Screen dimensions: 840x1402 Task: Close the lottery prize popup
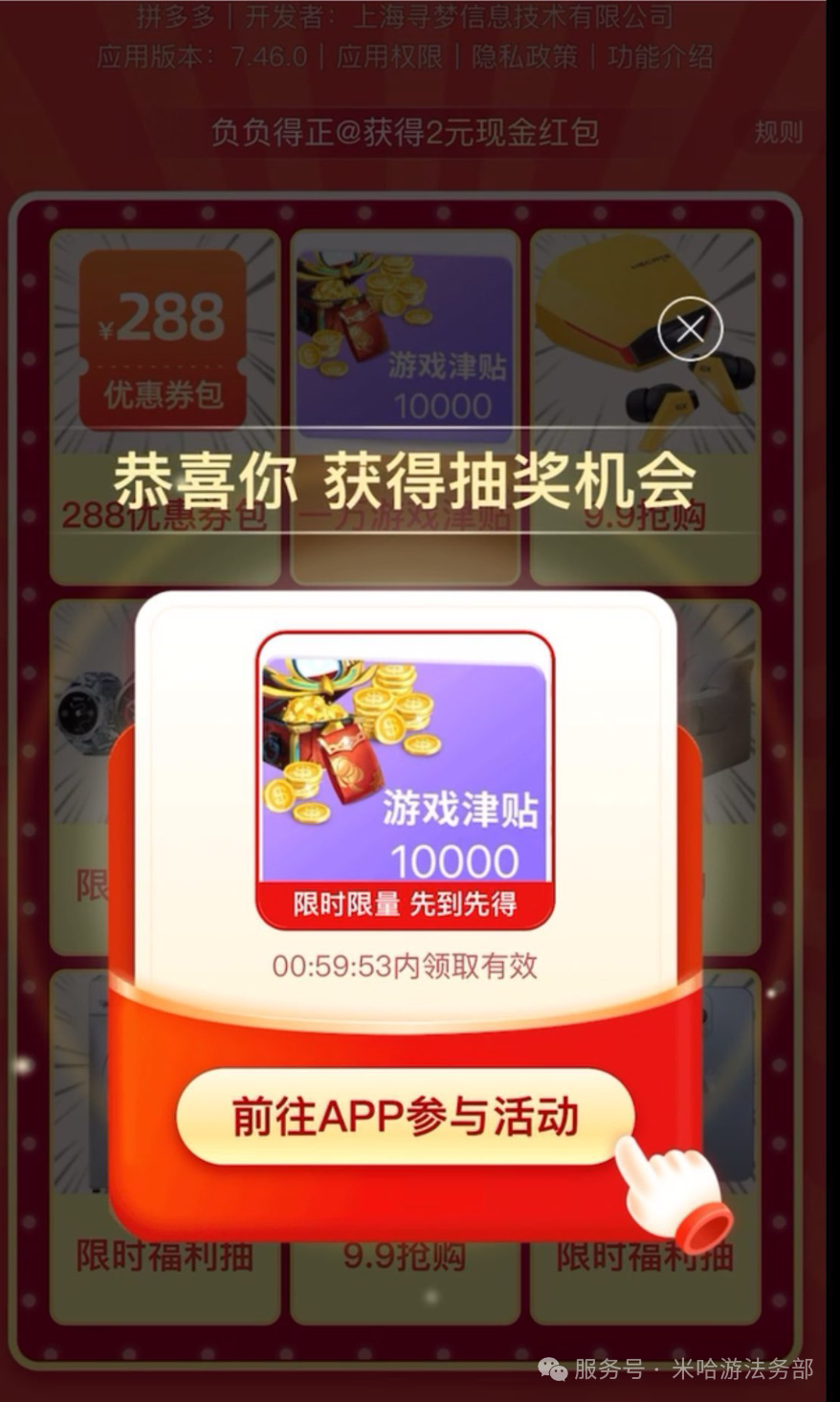[690, 330]
